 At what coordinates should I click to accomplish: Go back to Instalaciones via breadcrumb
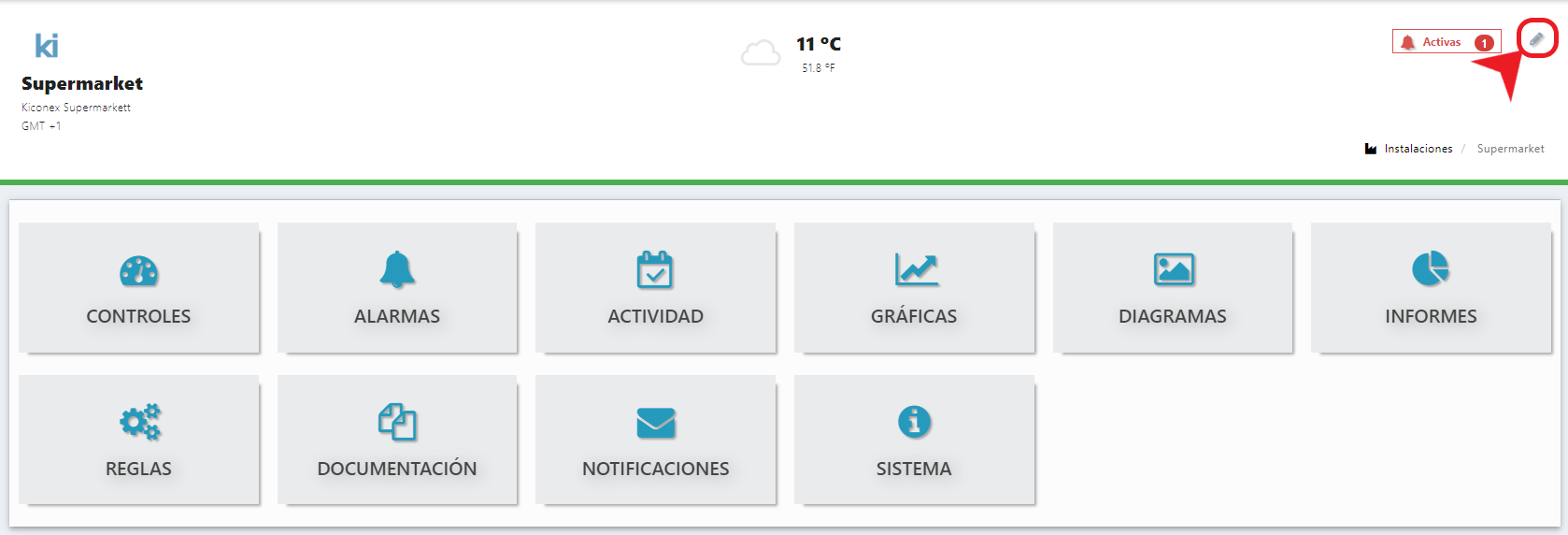tap(1418, 149)
